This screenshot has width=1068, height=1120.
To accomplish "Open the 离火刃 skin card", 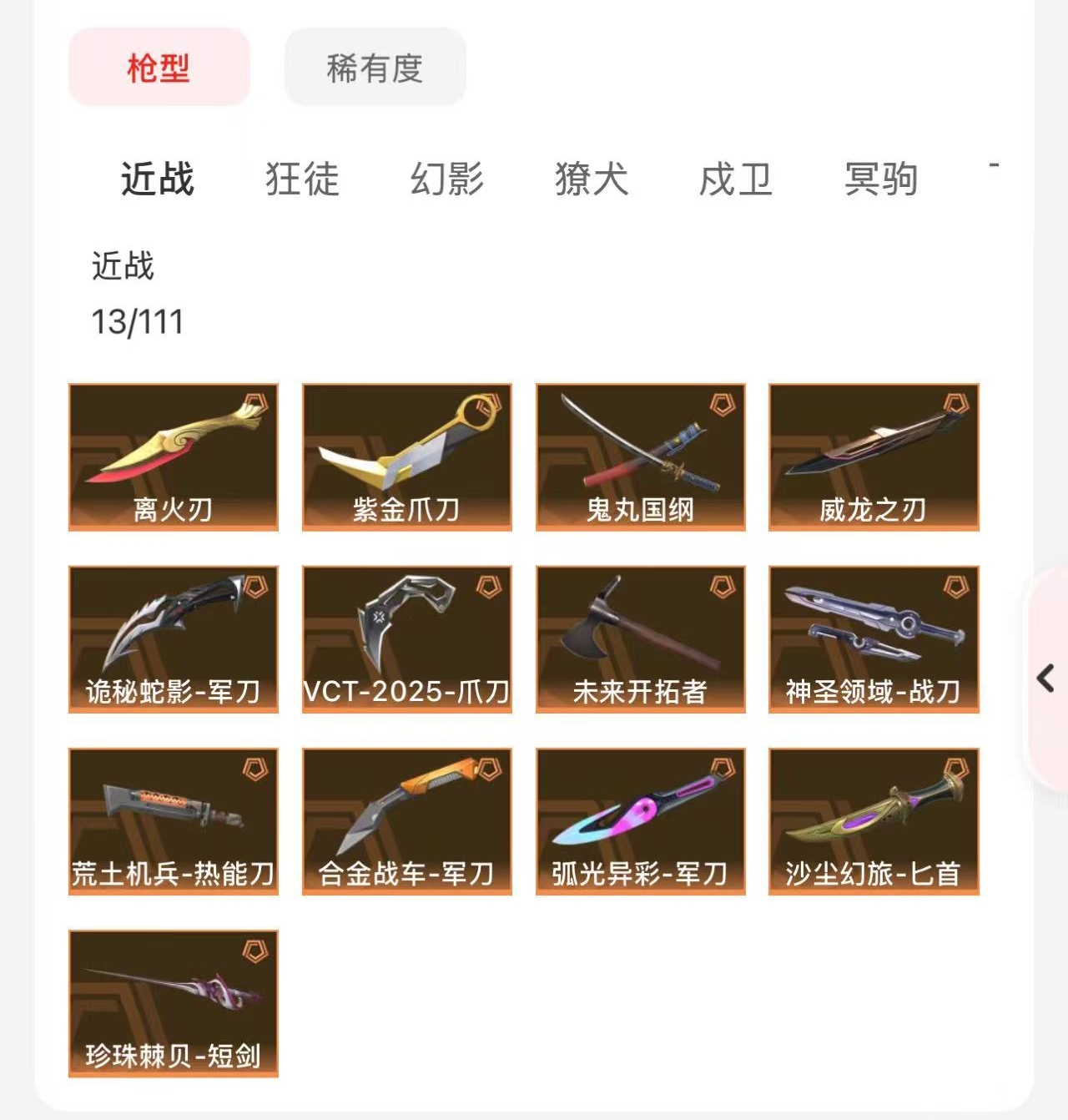I will [174, 457].
